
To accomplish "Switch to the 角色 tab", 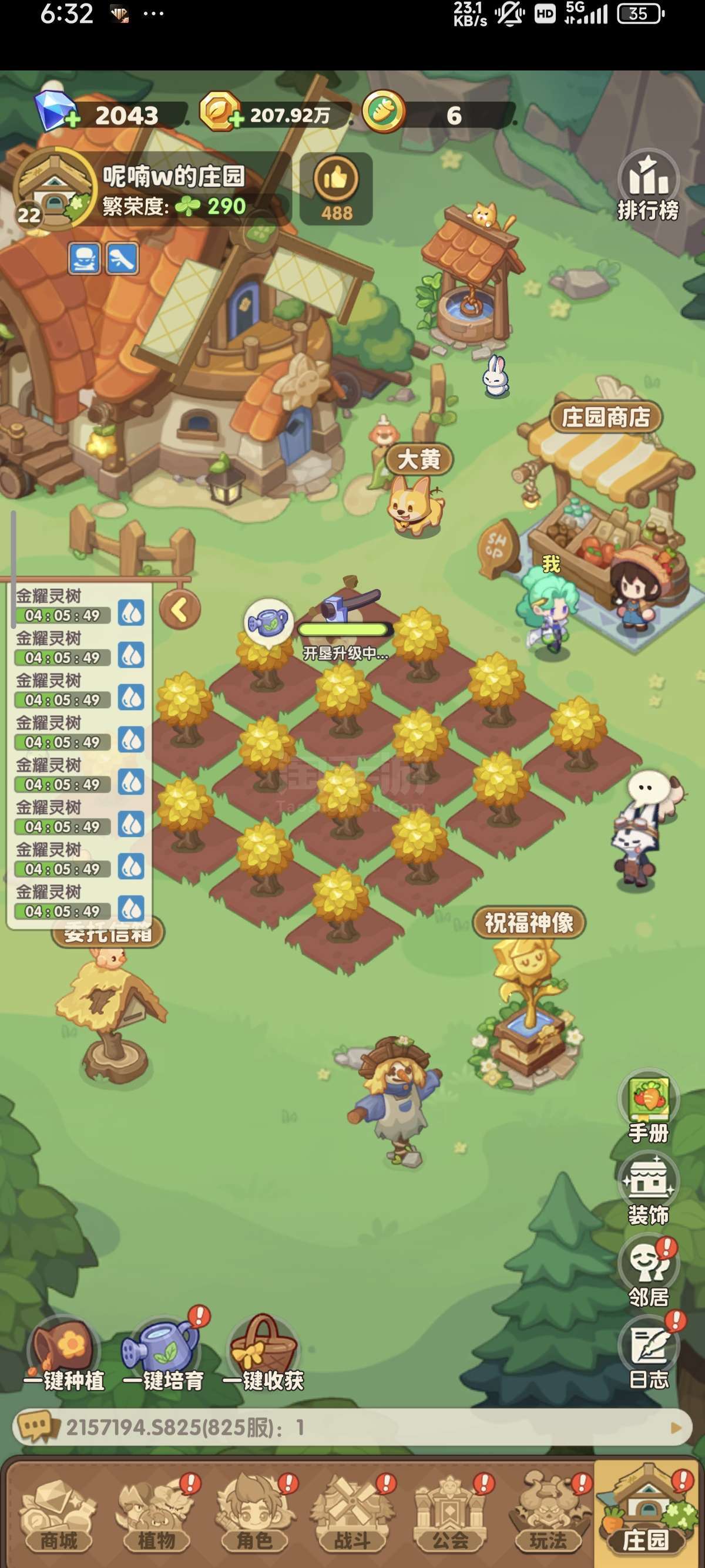I will click(x=254, y=1516).
